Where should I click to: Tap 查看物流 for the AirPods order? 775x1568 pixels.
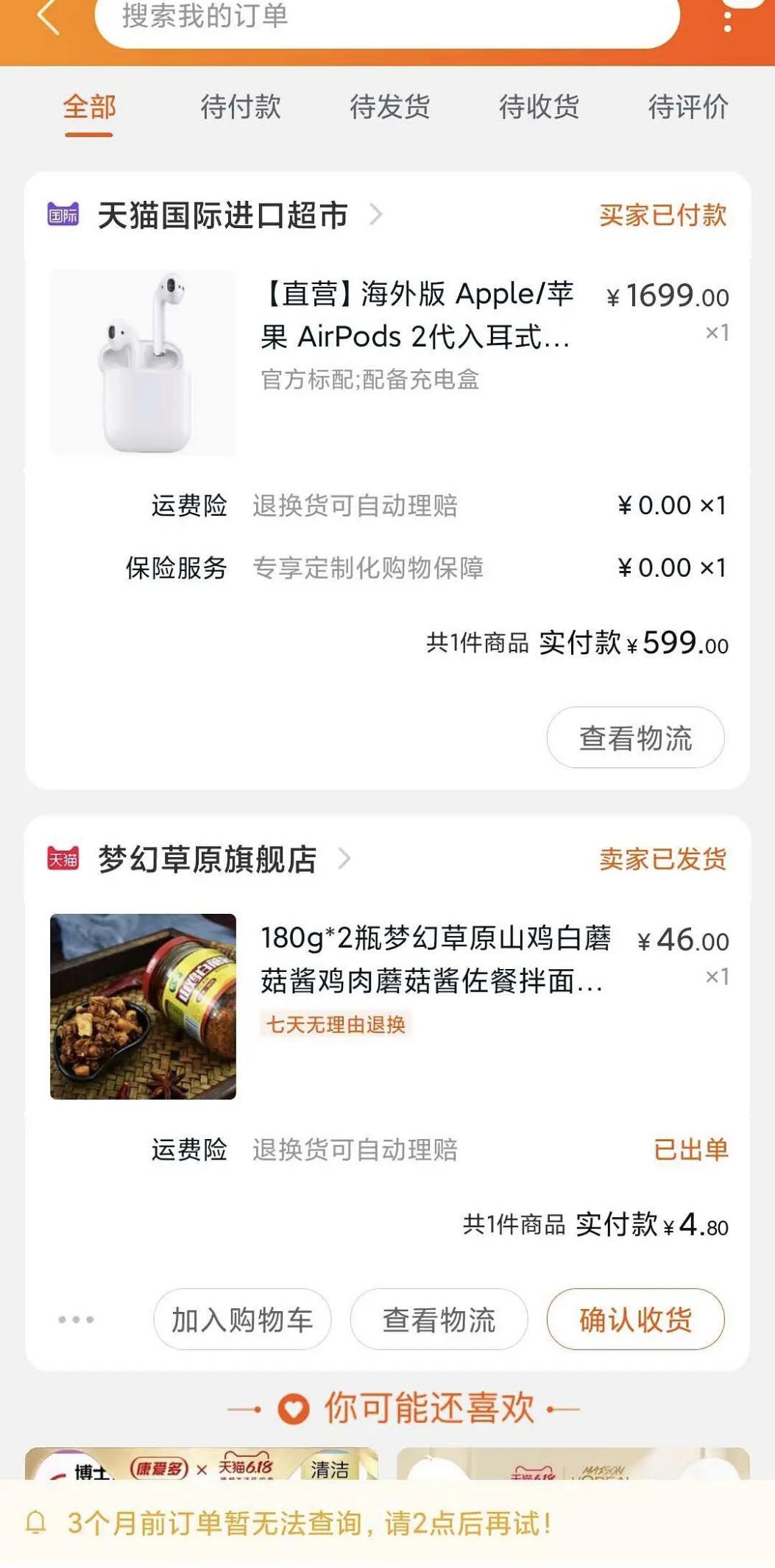coord(635,738)
